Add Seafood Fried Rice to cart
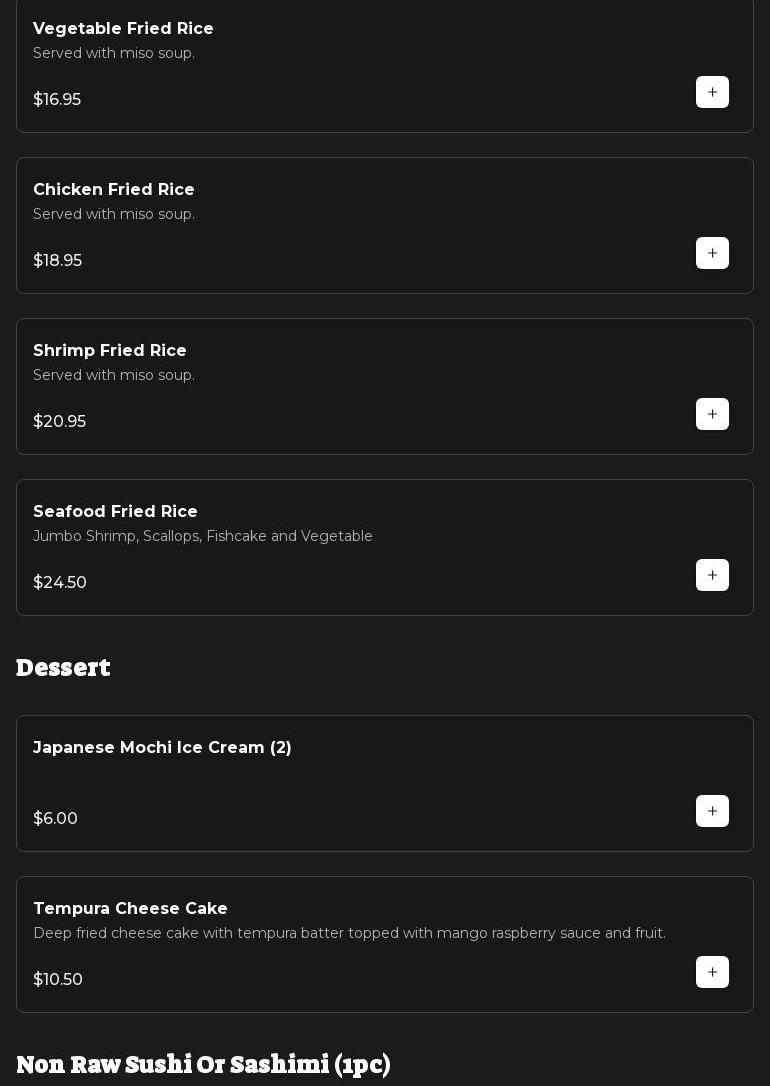This screenshot has height=1086, width=770. point(712,575)
